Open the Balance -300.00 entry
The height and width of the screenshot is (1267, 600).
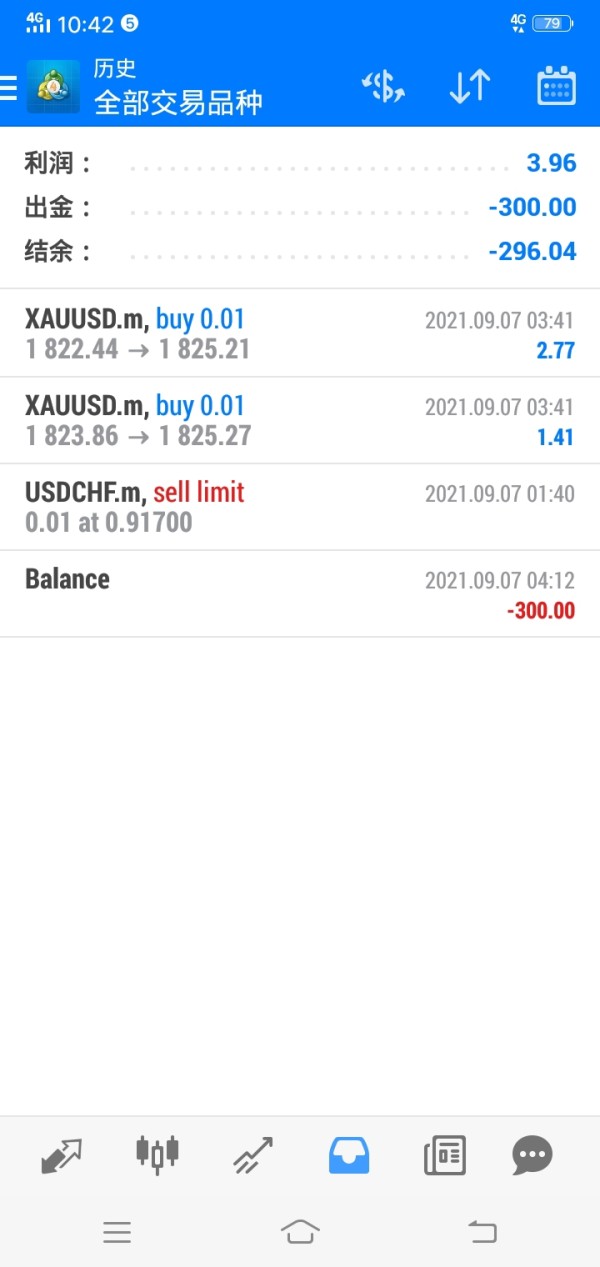(300, 594)
